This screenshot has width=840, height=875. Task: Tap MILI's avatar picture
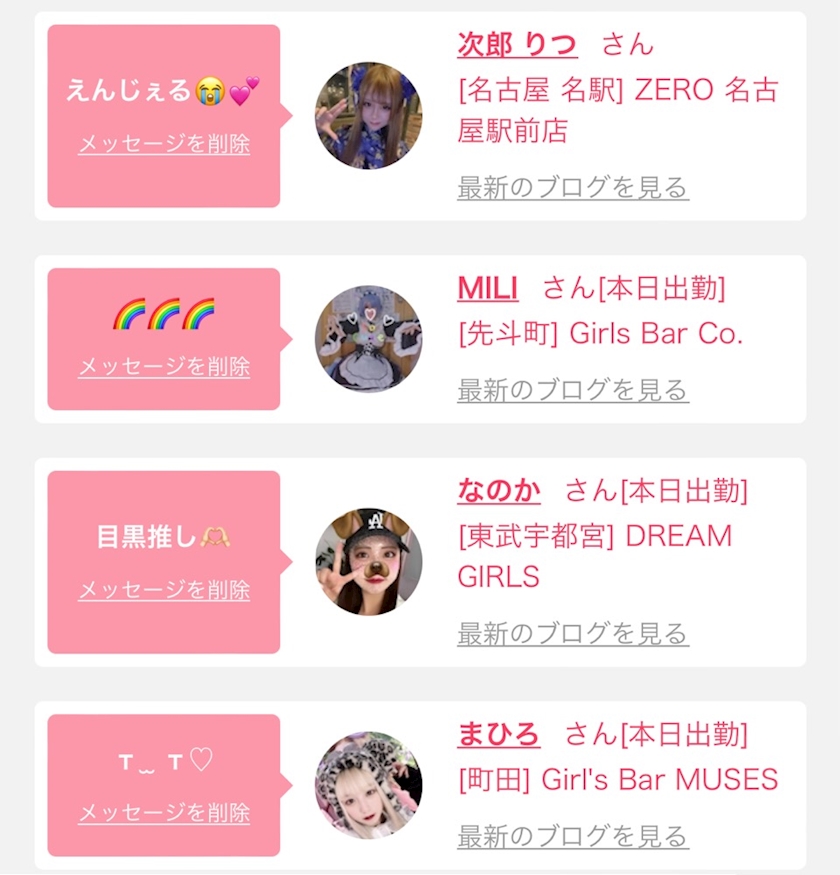(x=368, y=339)
